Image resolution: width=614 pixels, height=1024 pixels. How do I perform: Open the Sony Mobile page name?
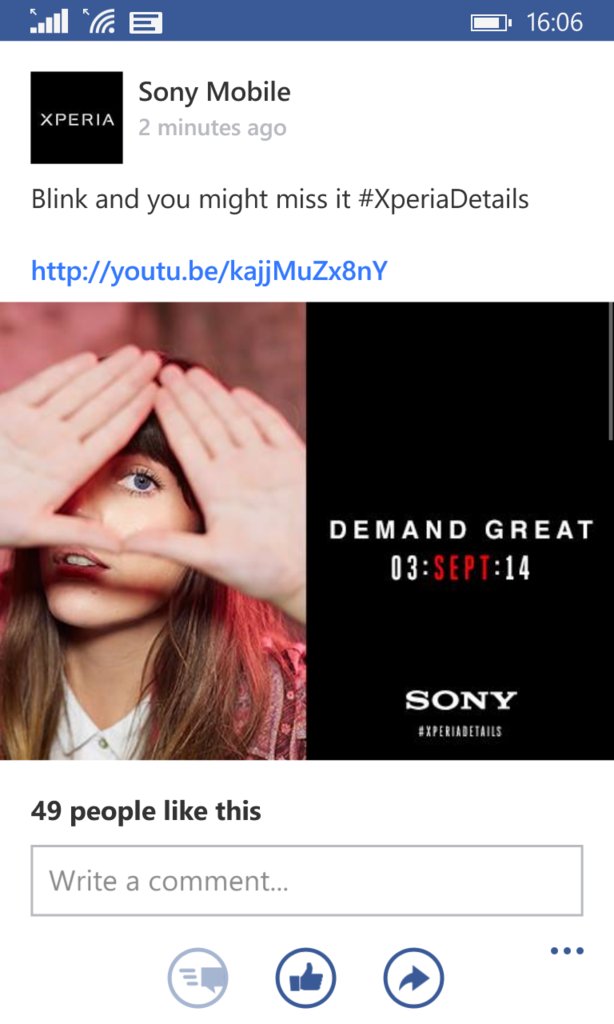coord(214,93)
